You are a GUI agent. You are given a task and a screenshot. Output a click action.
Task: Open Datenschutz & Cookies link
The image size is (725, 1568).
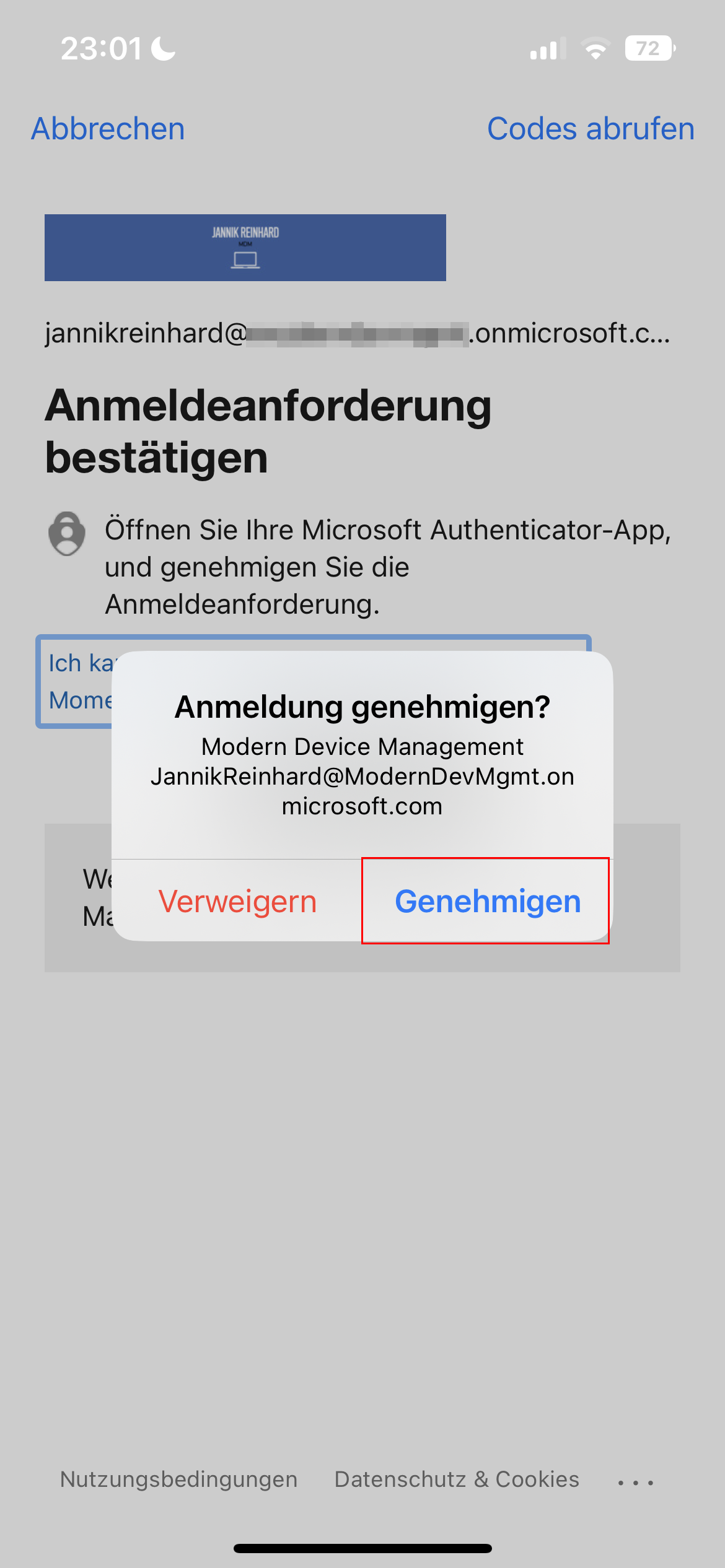(x=457, y=1479)
